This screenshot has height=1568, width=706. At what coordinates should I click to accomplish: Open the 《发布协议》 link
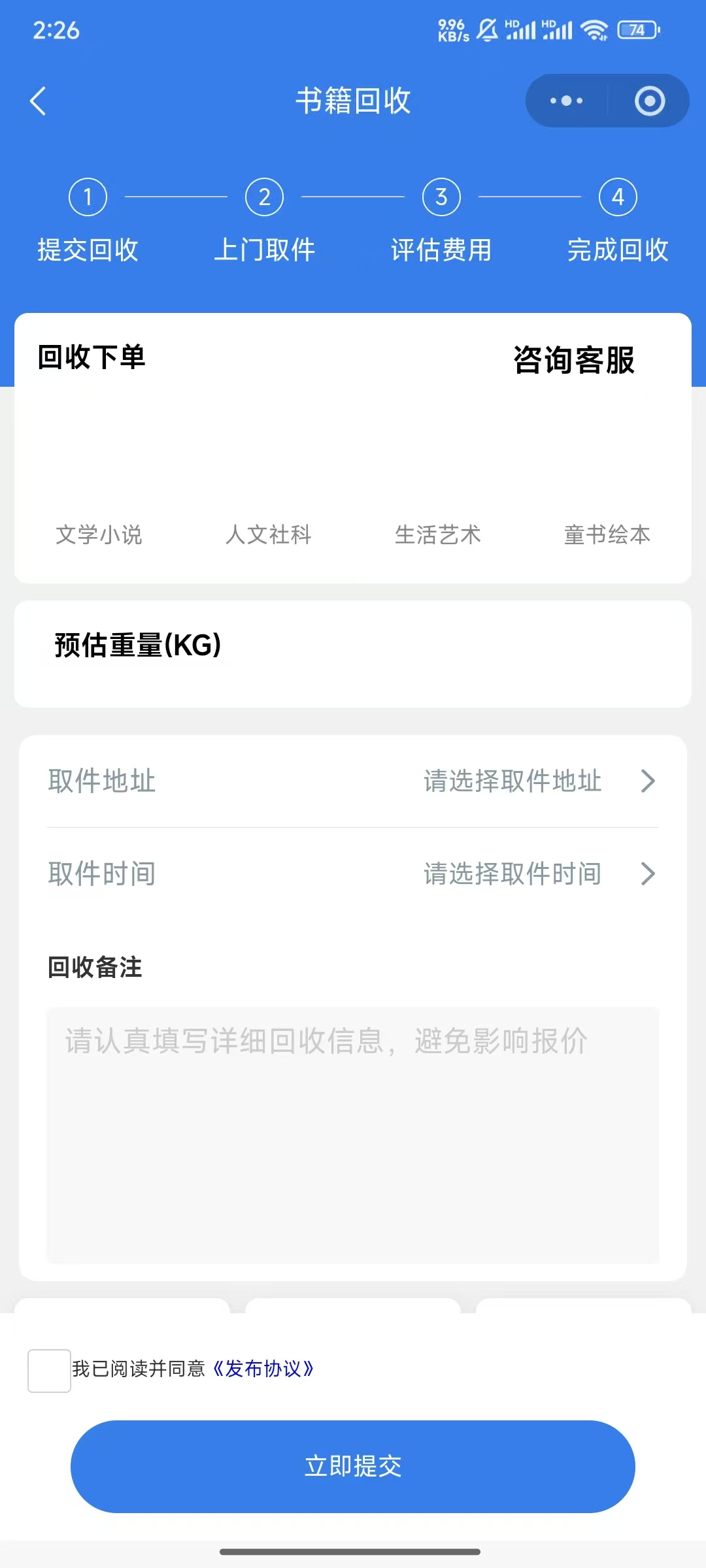(263, 1369)
